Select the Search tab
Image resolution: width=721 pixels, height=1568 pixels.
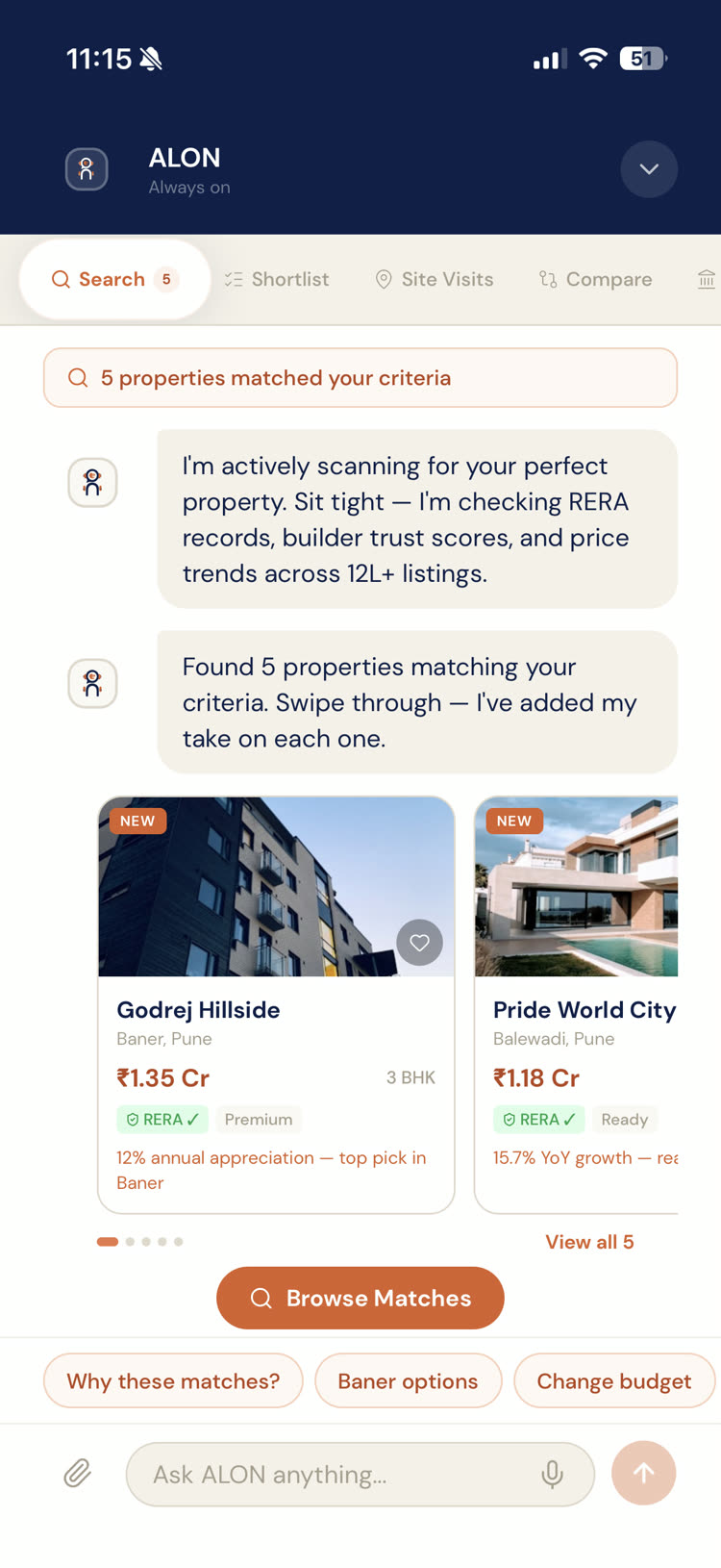tap(113, 279)
